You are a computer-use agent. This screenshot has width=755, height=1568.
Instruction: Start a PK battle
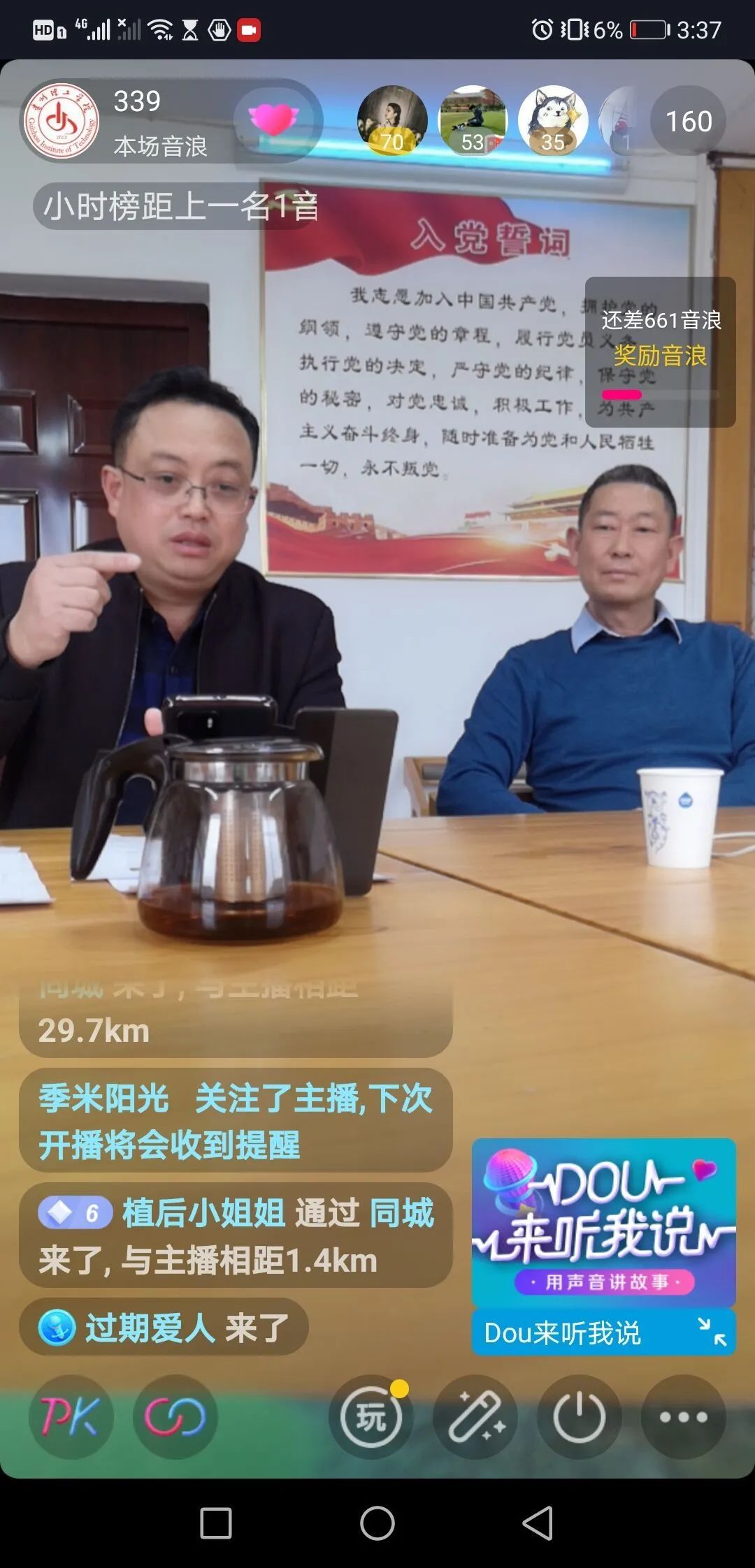point(71,1416)
